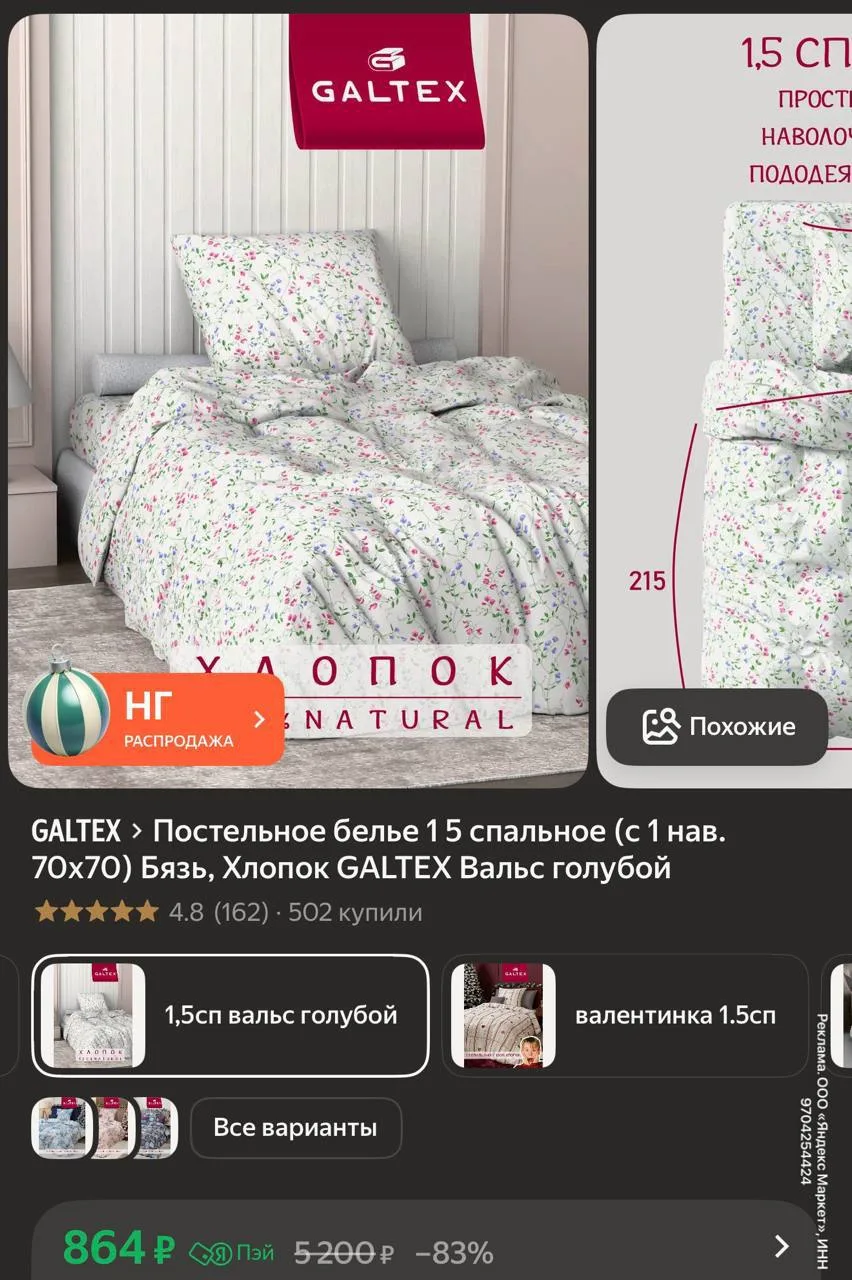Image resolution: width=852 pixels, height=1280 pixels.
Task: Choose the валентинка 1.5сп variant
Action: (626, 1015)
